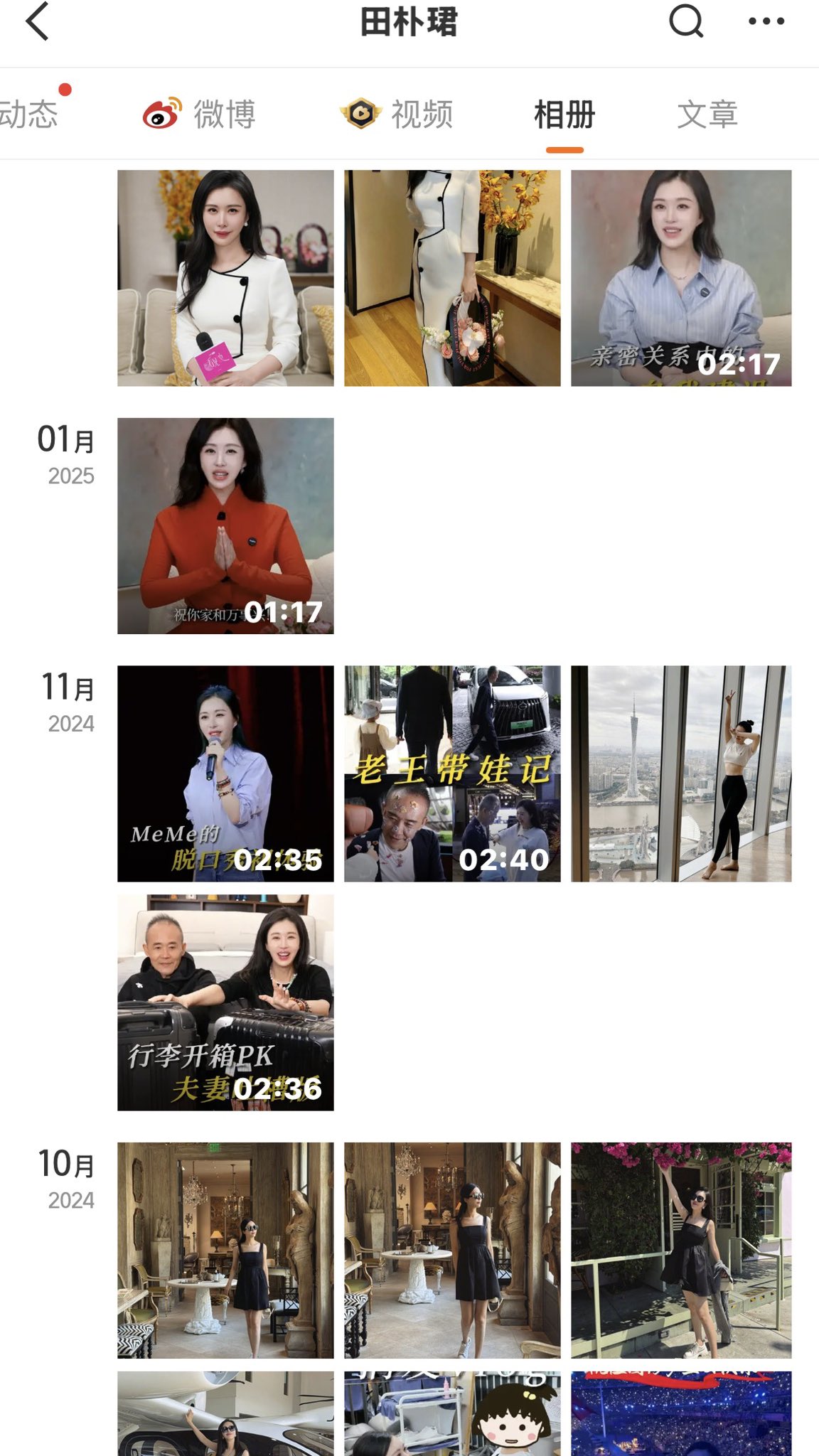Open the black dress photo under pink flowers
Viewport: 819px width, 1456px height.
(681, 1250)
